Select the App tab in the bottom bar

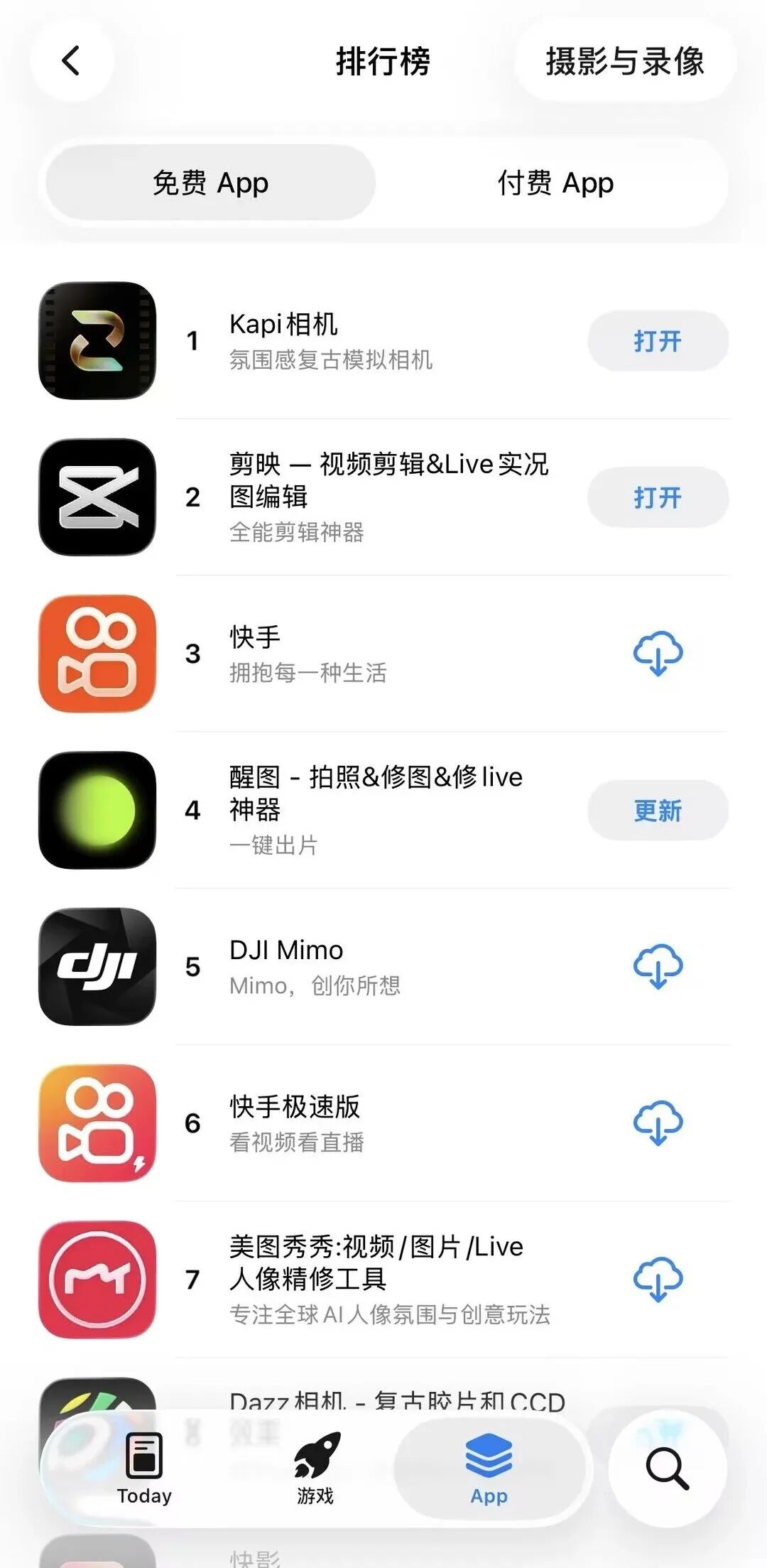489,1468
